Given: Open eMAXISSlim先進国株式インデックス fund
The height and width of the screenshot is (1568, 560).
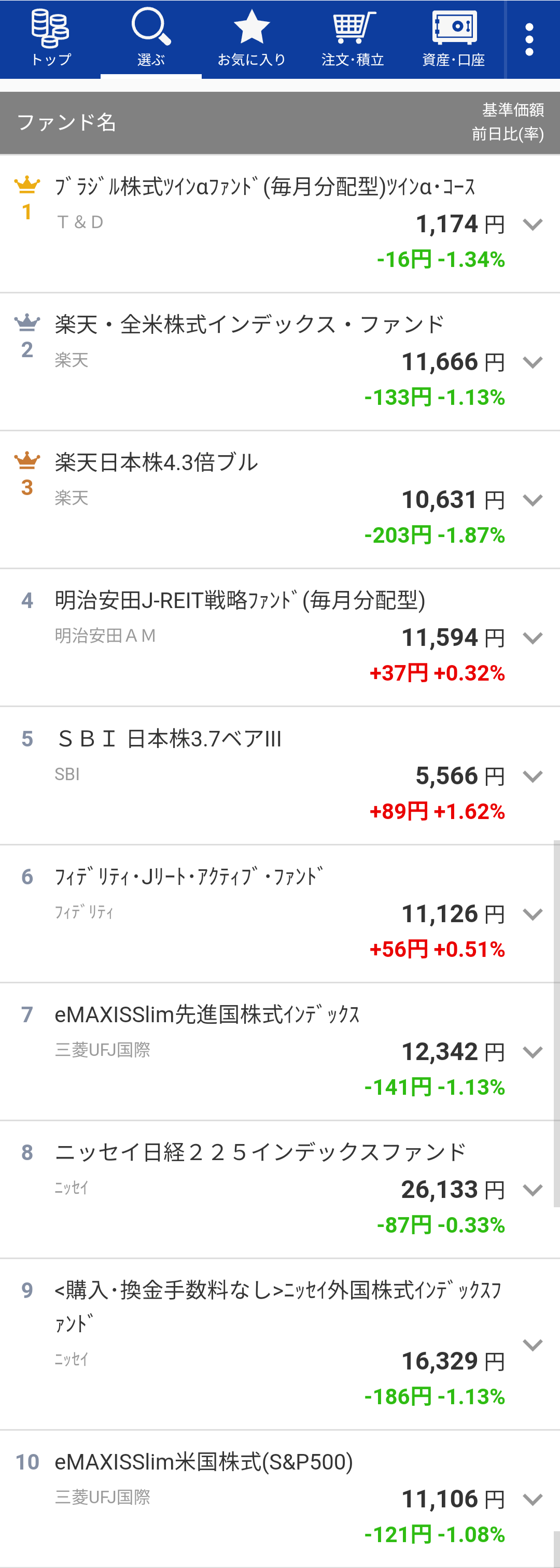Looking at the screenshot, I should [207, 1015].
